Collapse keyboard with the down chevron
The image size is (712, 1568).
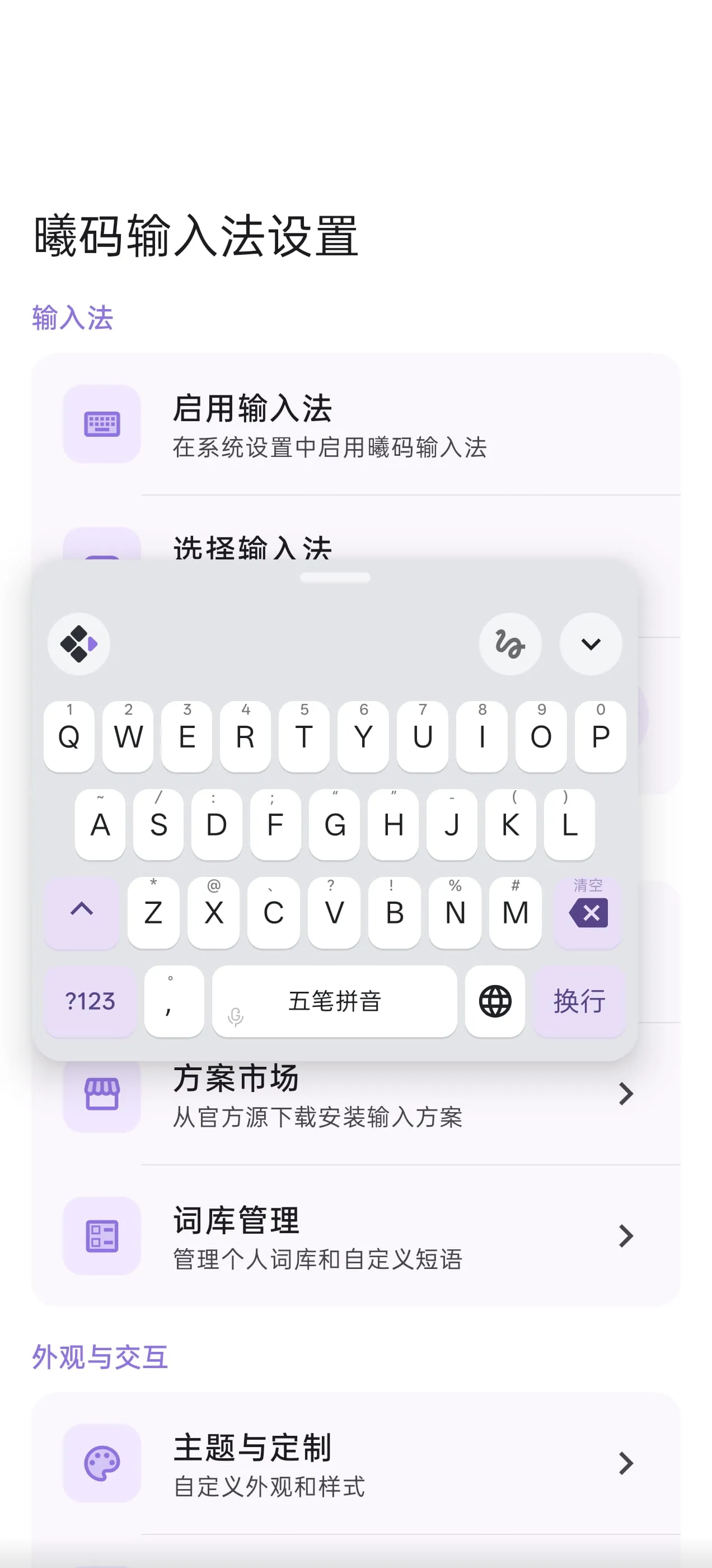pos(591,644)
